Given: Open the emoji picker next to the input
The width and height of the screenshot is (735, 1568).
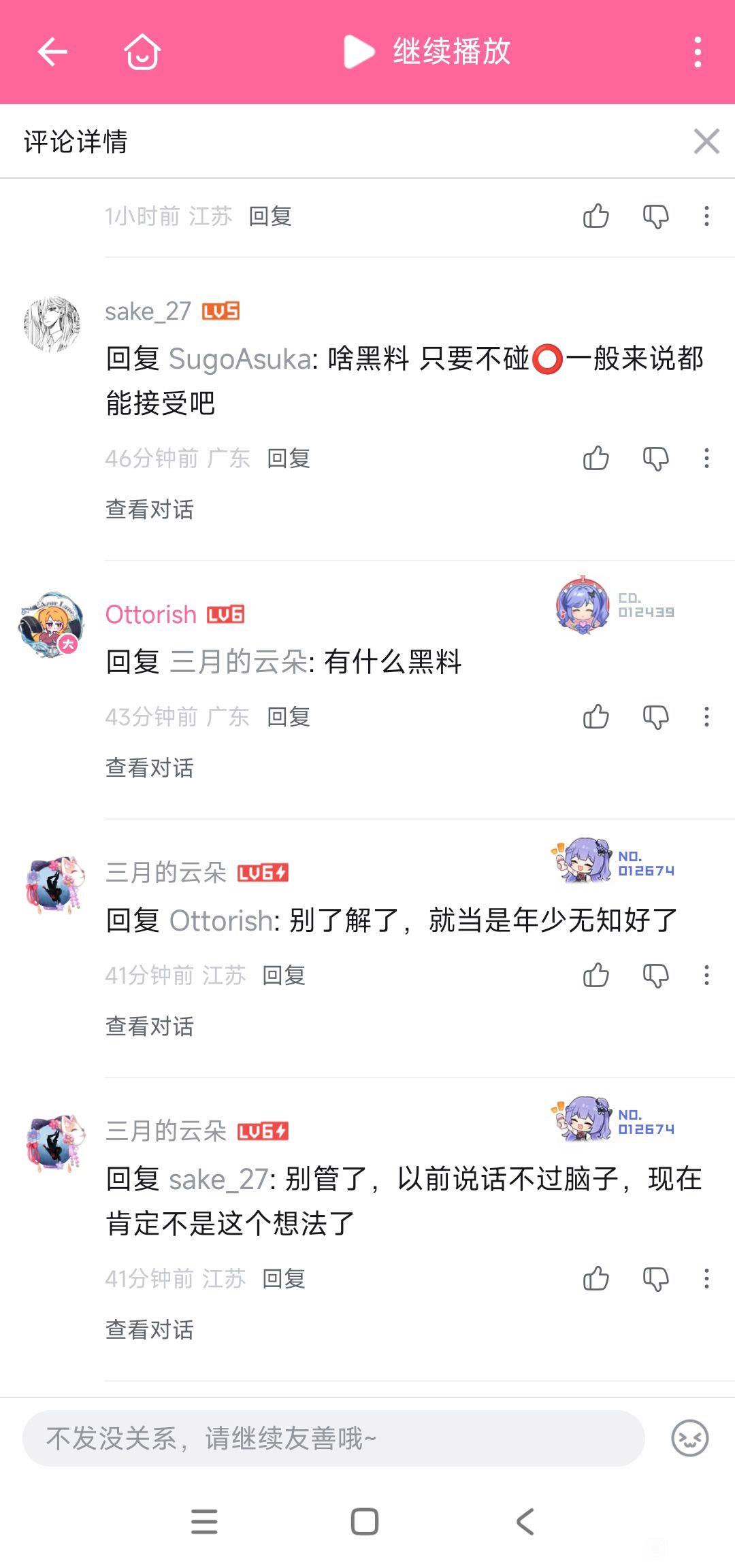Looking at the screenshot, I should point(689,1438).
